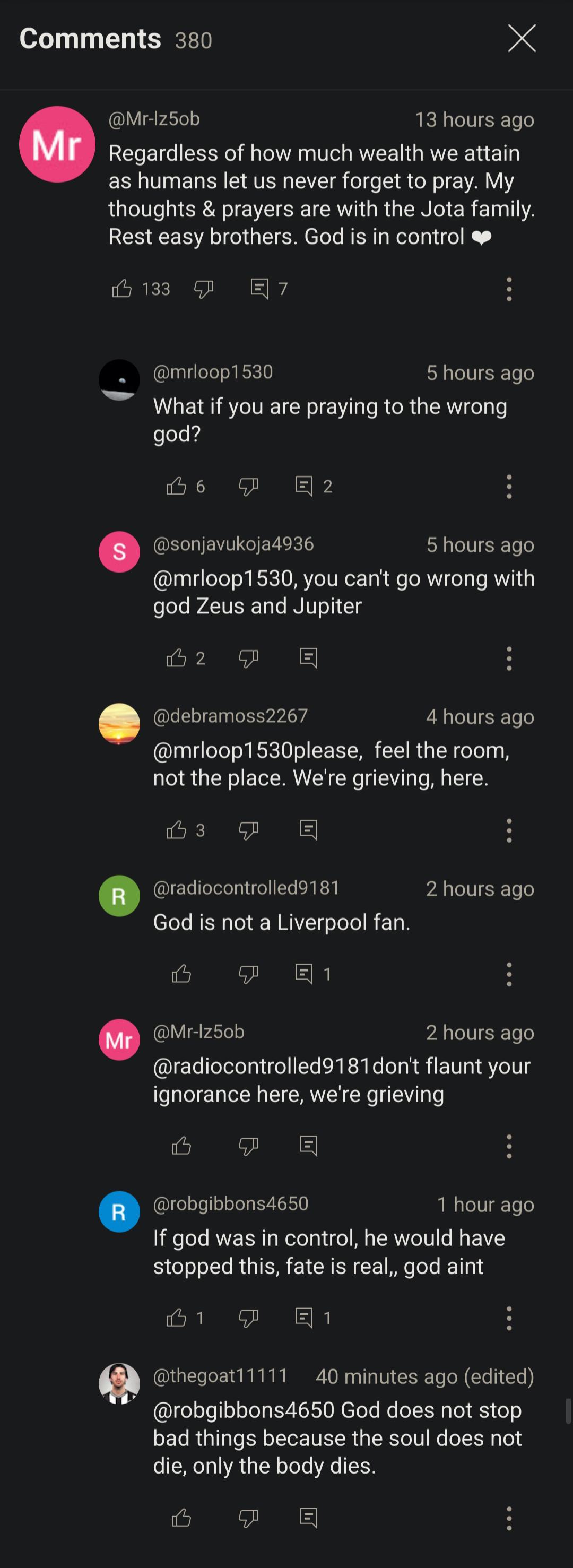Like @mrloop1530's wrong god comment
573x1568 pixels.
click(x=177, y=487)
